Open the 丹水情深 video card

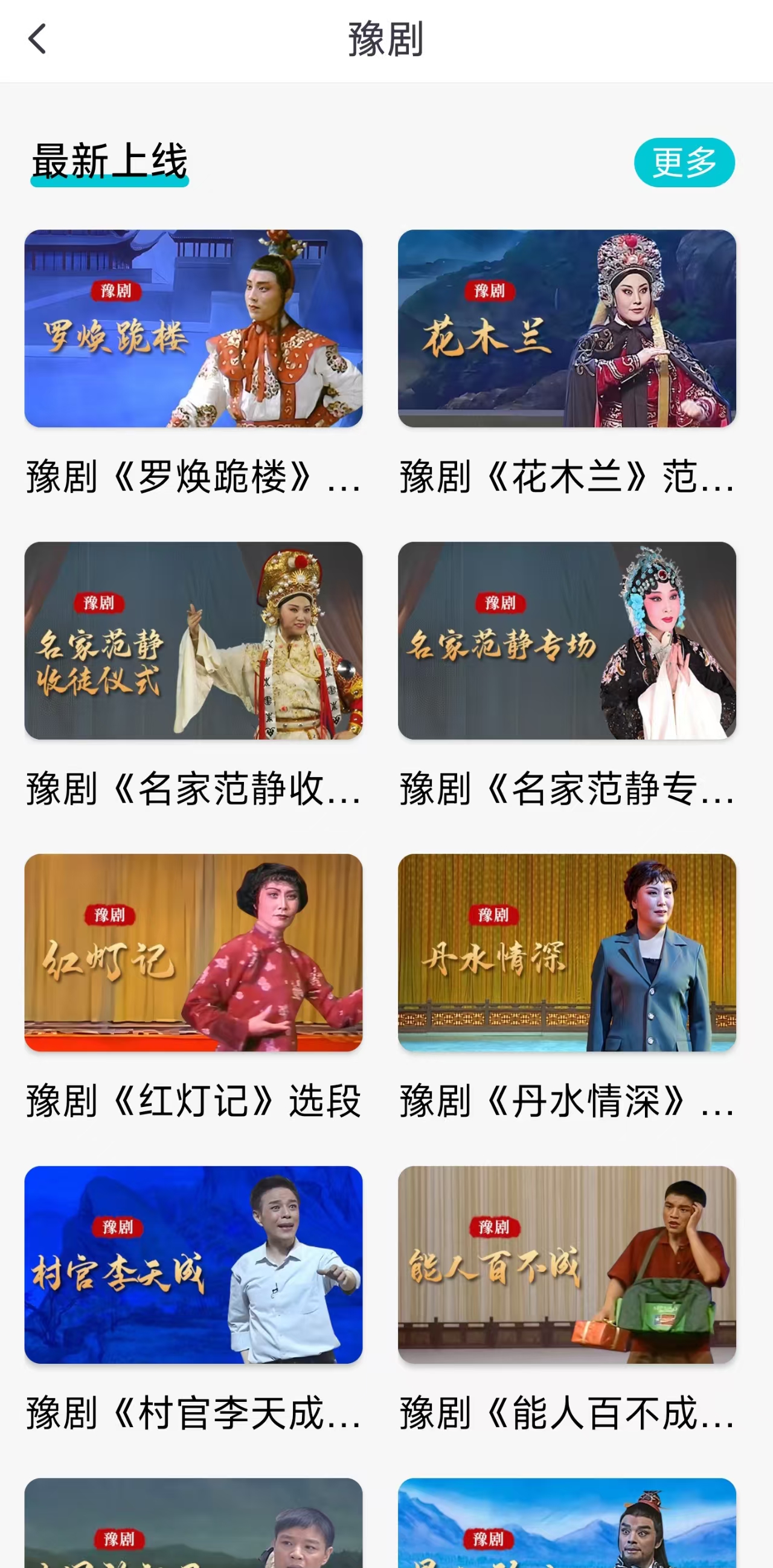click(x=566, y=952)
